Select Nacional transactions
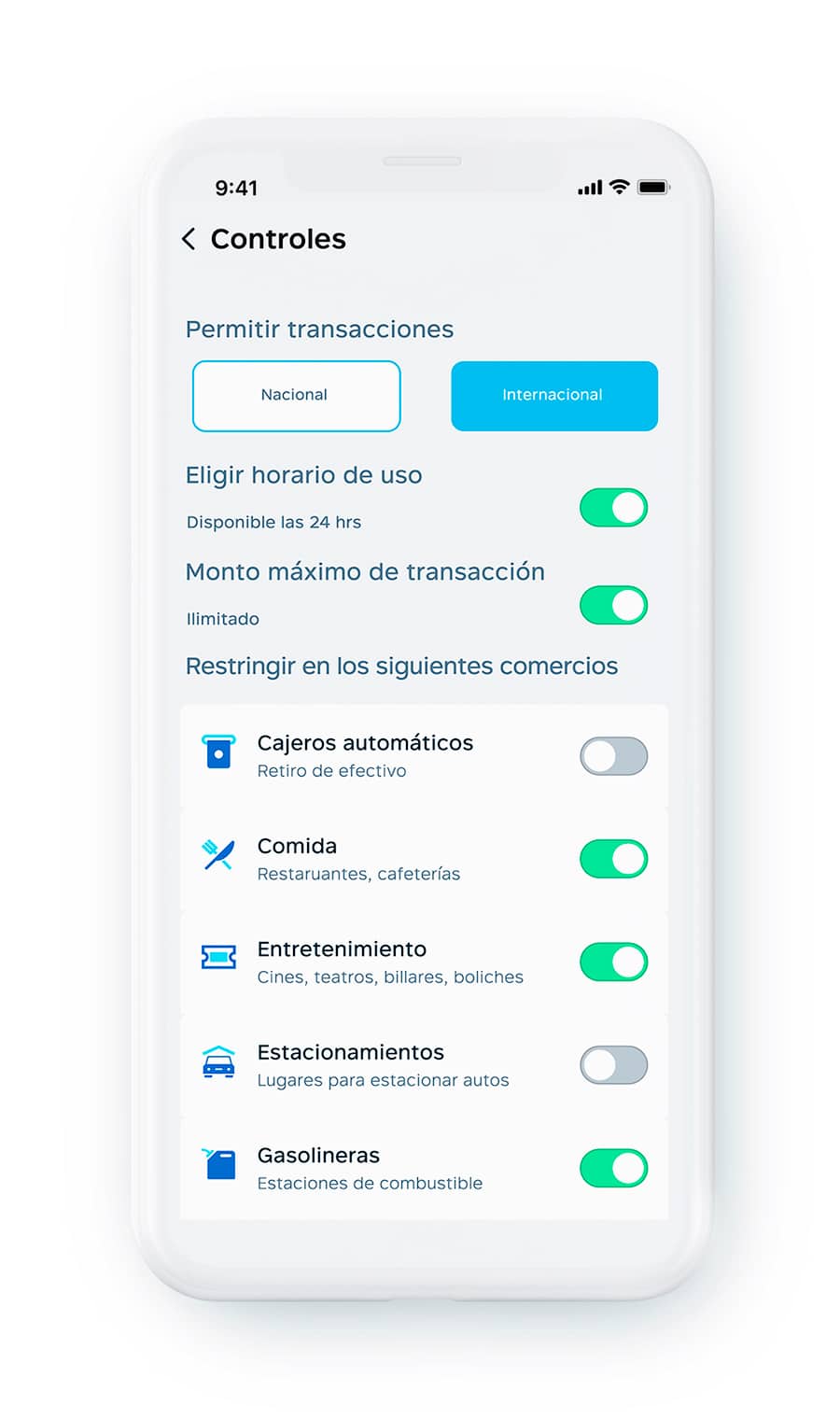The width and height of the screenshot is (840, 1419). point(296,396)
